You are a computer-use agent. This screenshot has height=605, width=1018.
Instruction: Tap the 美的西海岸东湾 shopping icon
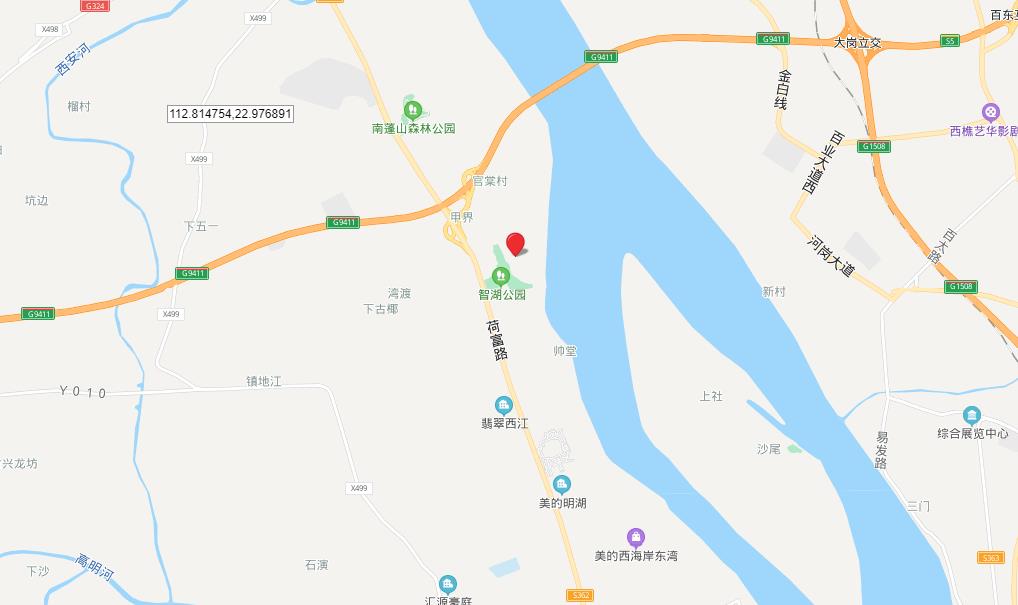click(636, 537)
